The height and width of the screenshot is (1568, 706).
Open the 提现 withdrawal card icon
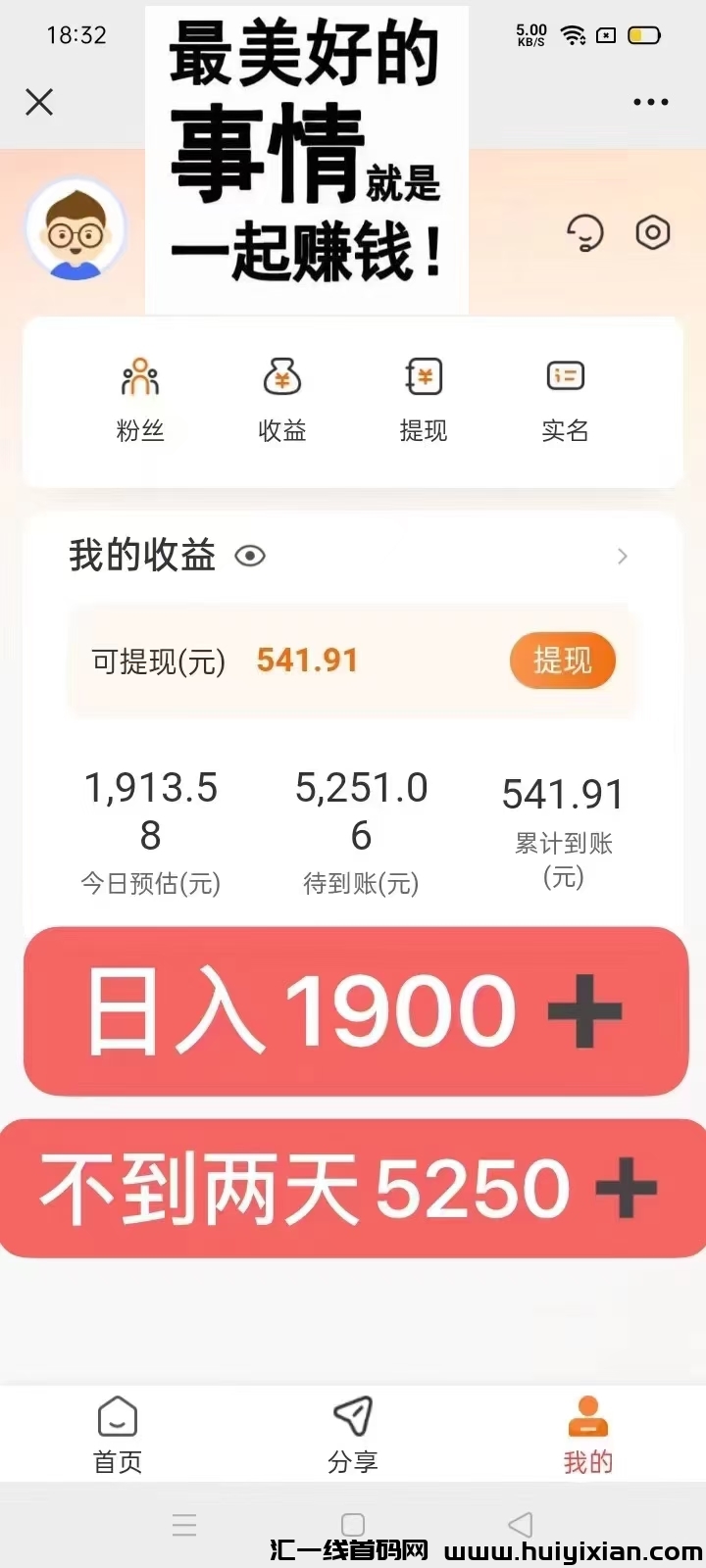[424, 375]
